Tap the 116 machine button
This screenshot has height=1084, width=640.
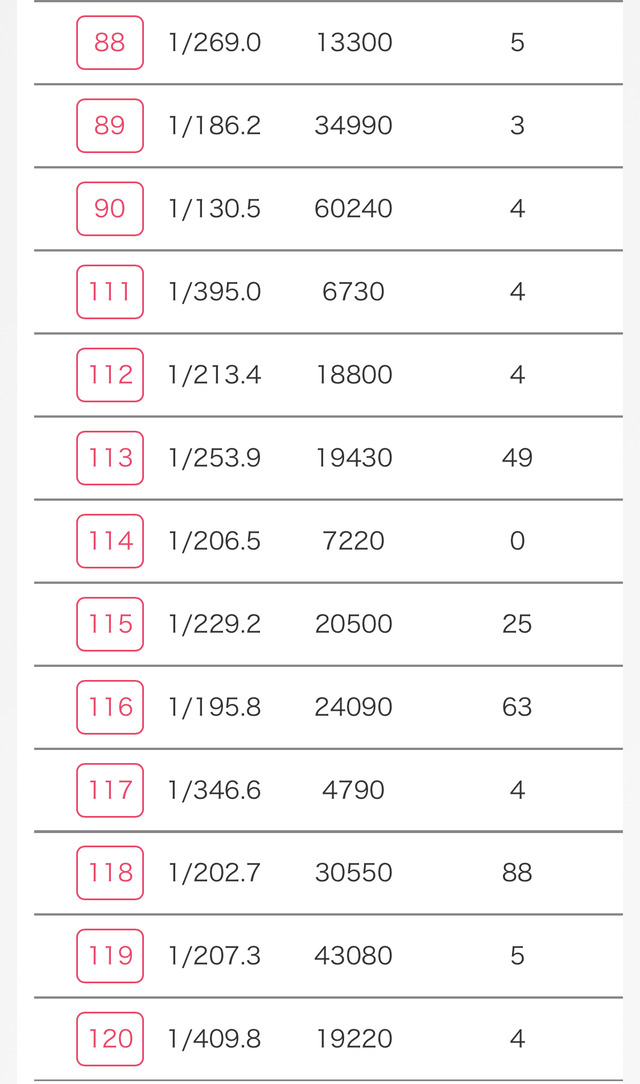pyautogui.click(x=110, y=707)
